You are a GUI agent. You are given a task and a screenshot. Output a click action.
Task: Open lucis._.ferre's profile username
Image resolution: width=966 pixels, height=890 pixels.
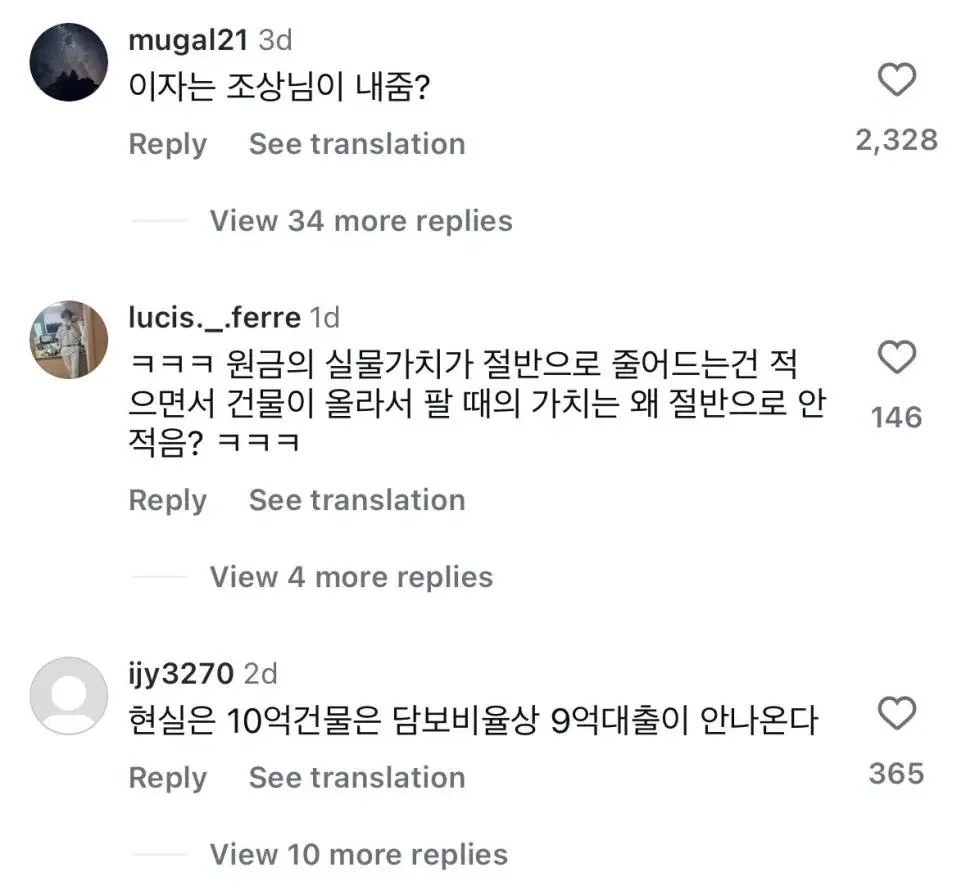pyautogui.click(x=214, y=318)
